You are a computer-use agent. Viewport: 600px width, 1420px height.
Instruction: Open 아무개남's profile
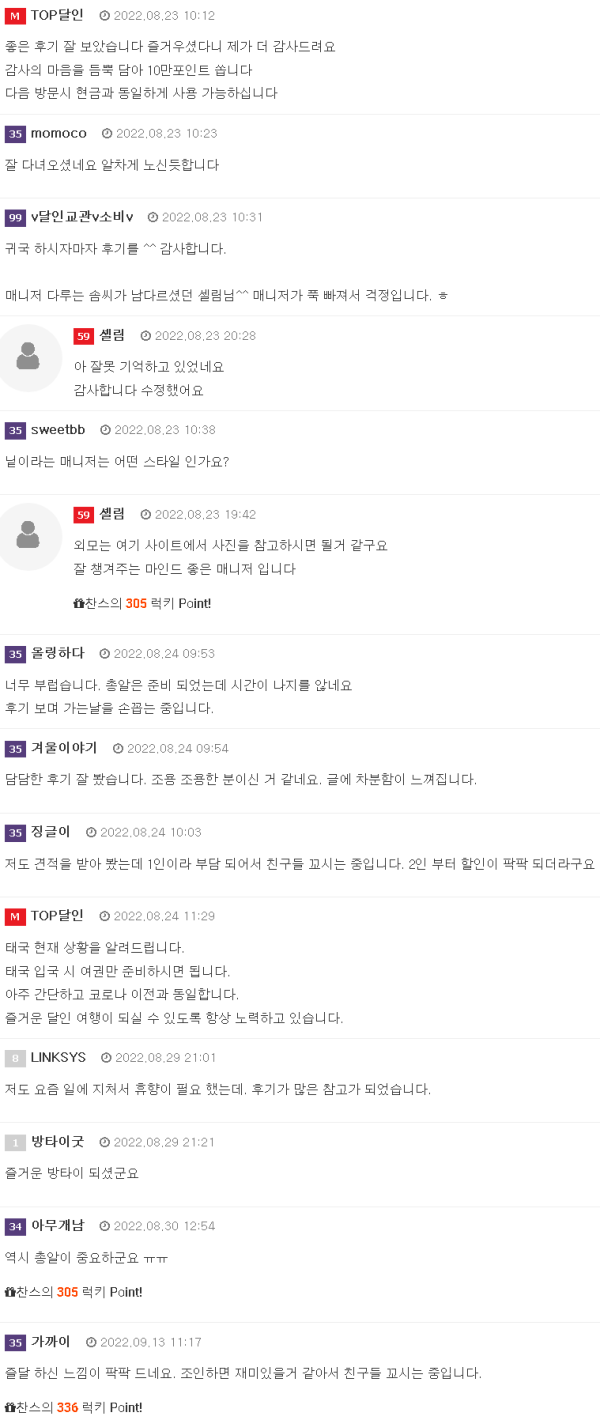click(x=57, y=1226)
